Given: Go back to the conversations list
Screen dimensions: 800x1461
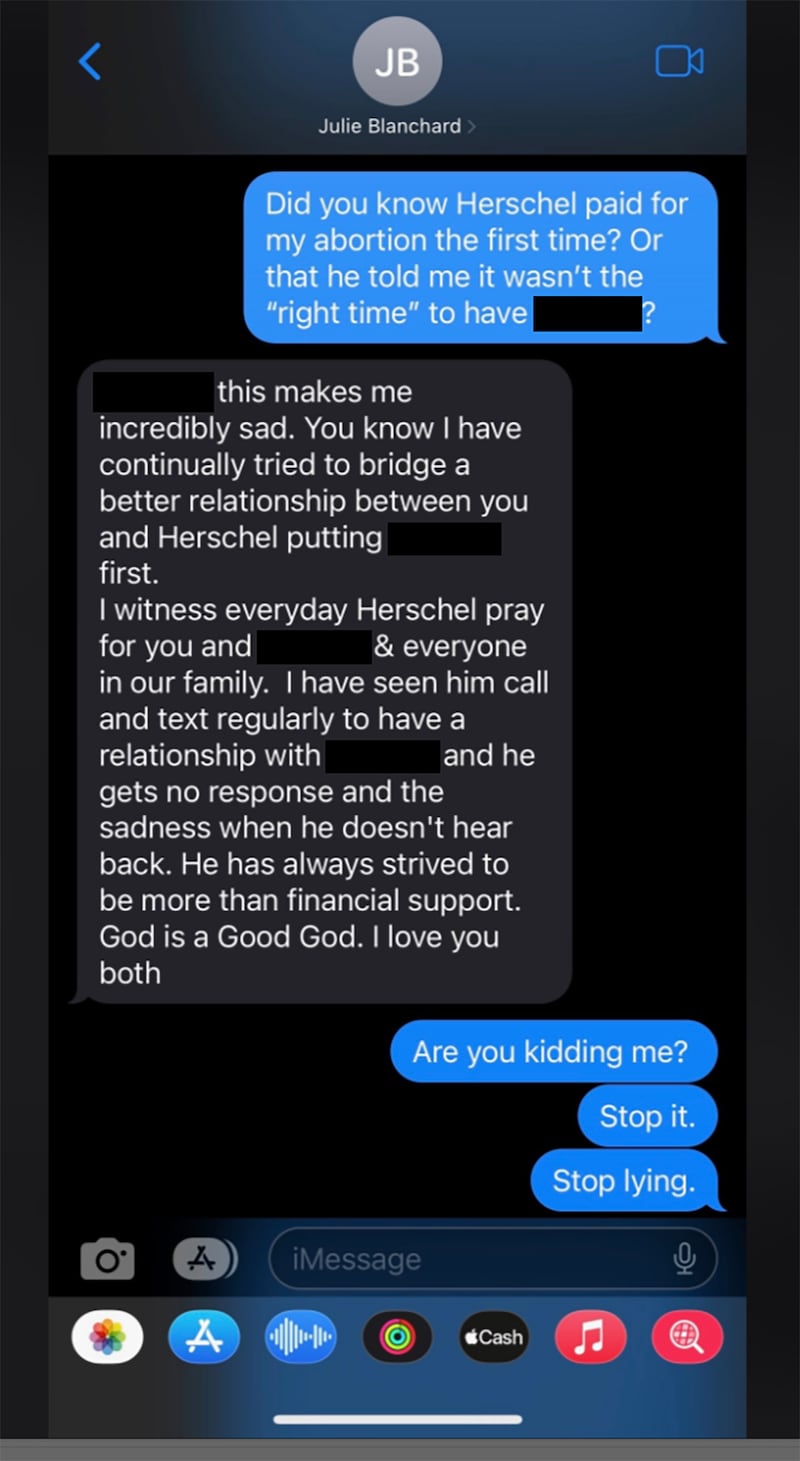Looking at the screenshot, I should tap(90, 62).
